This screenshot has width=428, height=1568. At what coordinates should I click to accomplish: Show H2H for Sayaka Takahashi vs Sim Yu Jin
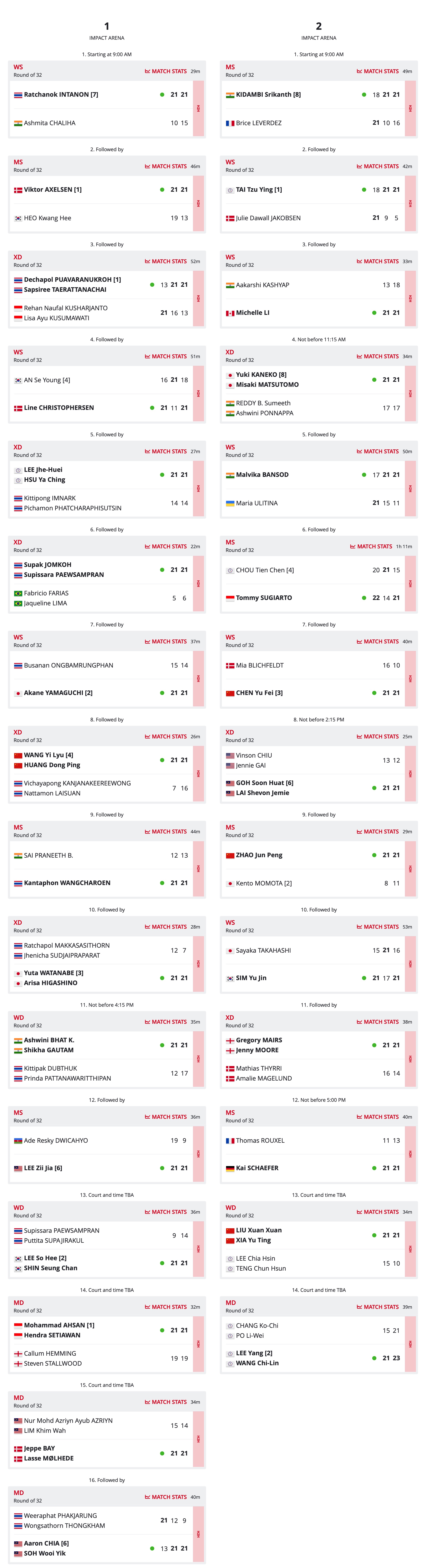[410, 963]
